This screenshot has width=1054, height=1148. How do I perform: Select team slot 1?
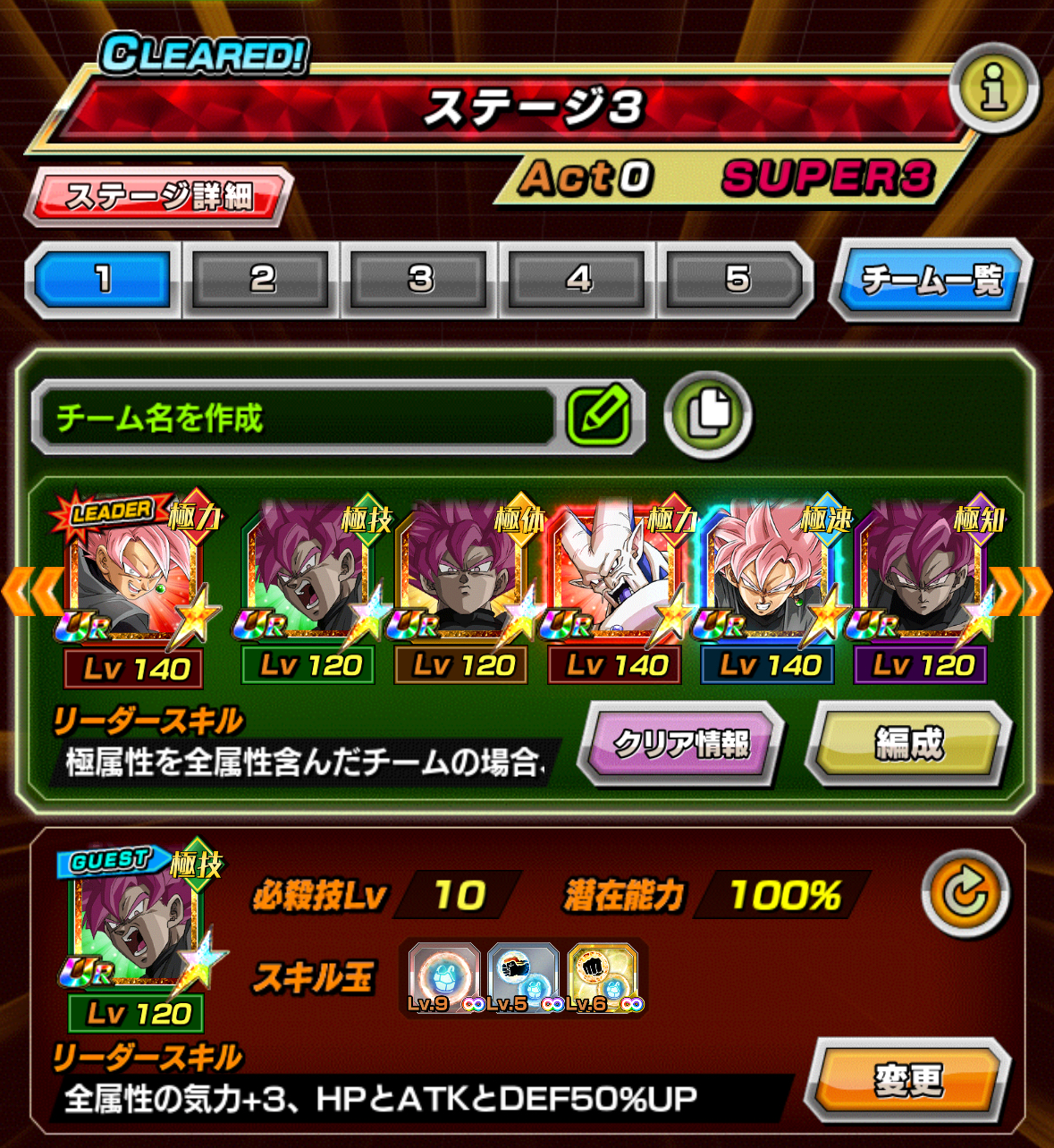pos(103,280)
